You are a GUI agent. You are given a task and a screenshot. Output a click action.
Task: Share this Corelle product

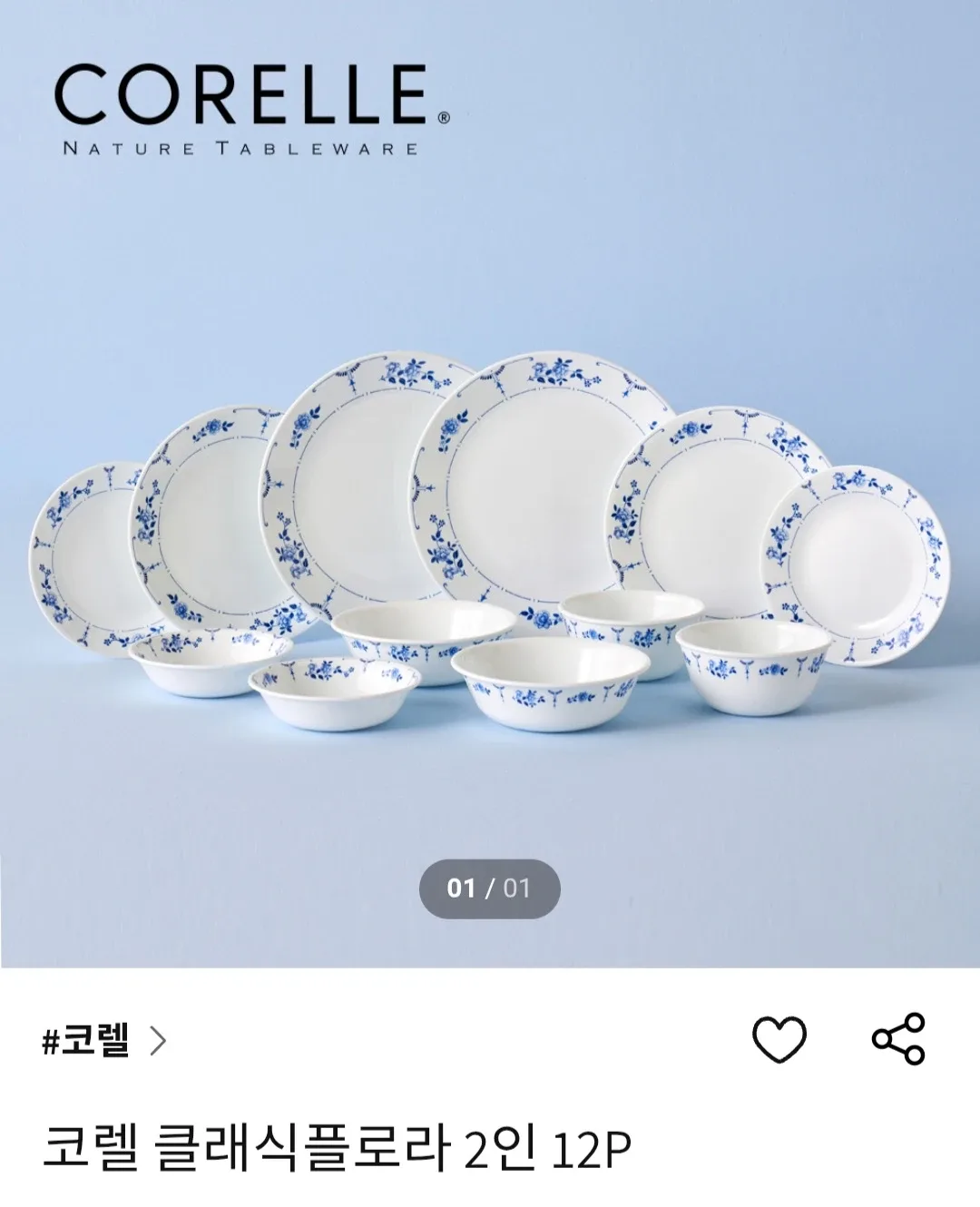pos(897,1039)
